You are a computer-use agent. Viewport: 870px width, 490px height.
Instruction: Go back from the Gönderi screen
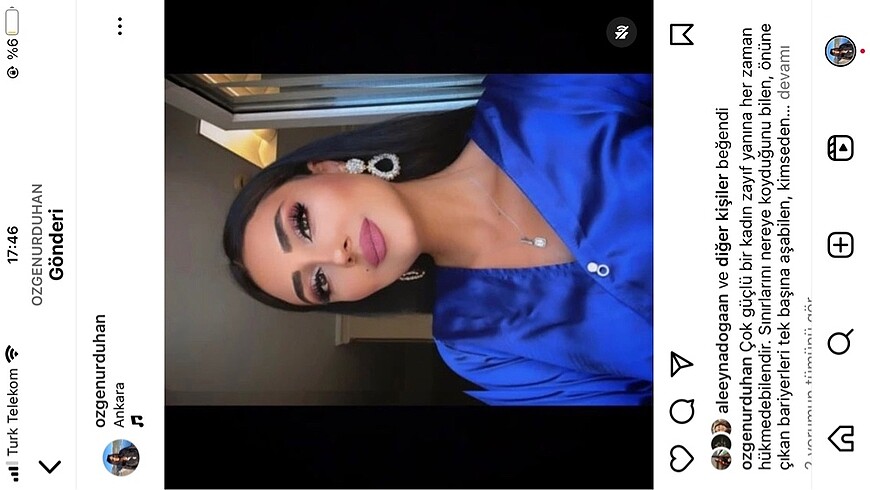50,465
